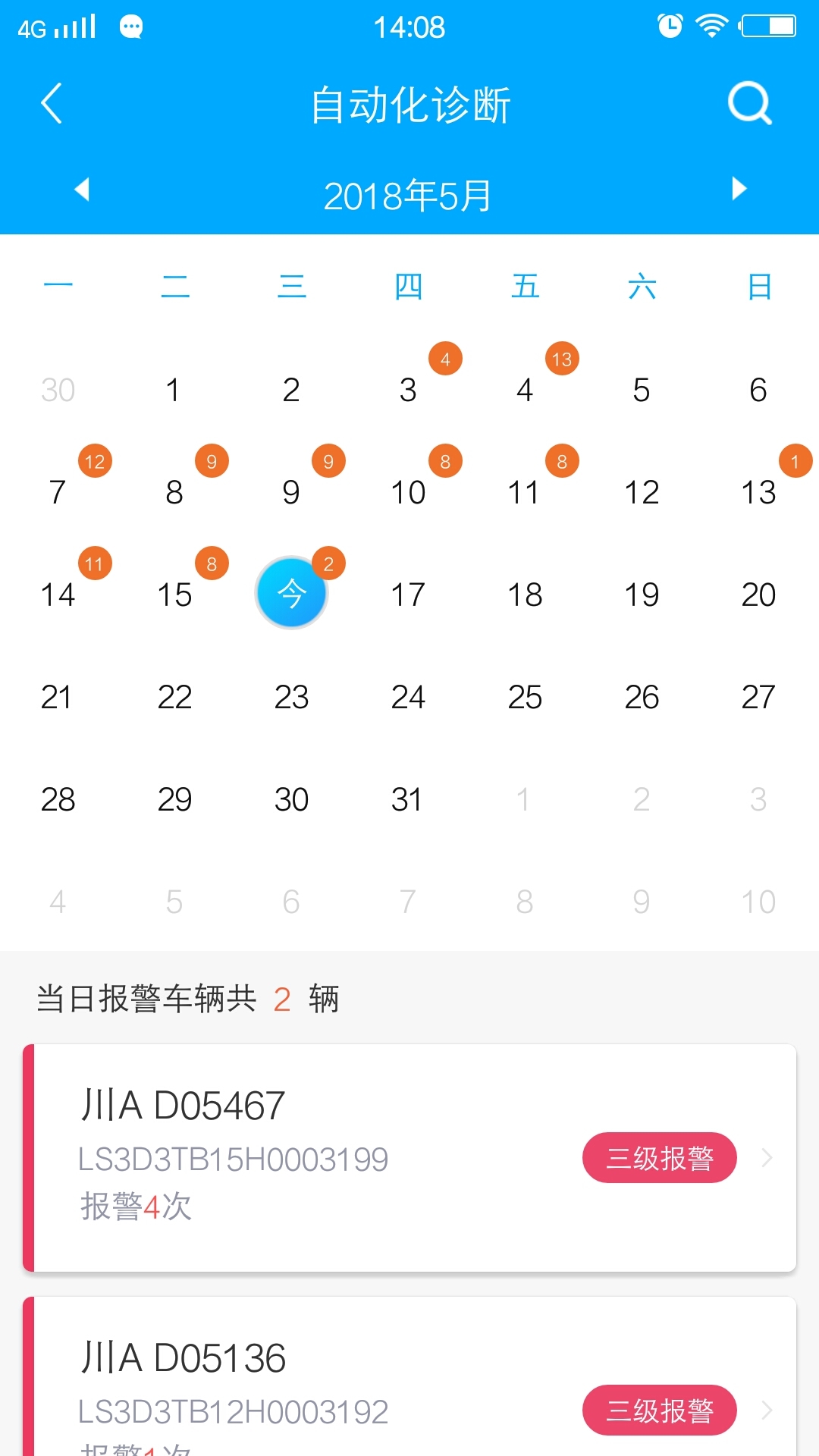Viewport: 819px width, 1456px height.
Task: Select May 13 on the calendar
Action: [758, 492]
